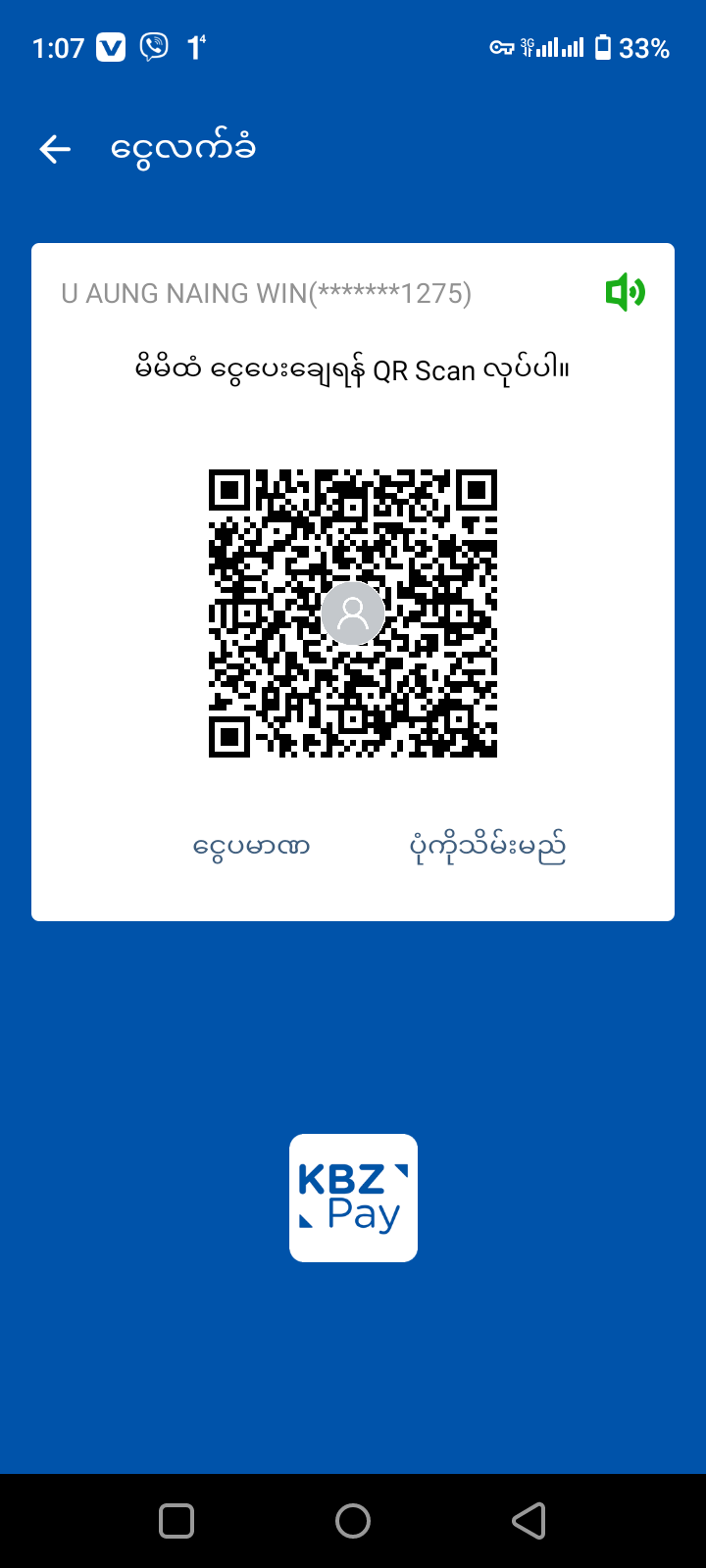Open recent apps from navigation bar
Image resolution: width=706 pixels, height=1568 pixels.
pyautogui.click(x=176, y=1521)
